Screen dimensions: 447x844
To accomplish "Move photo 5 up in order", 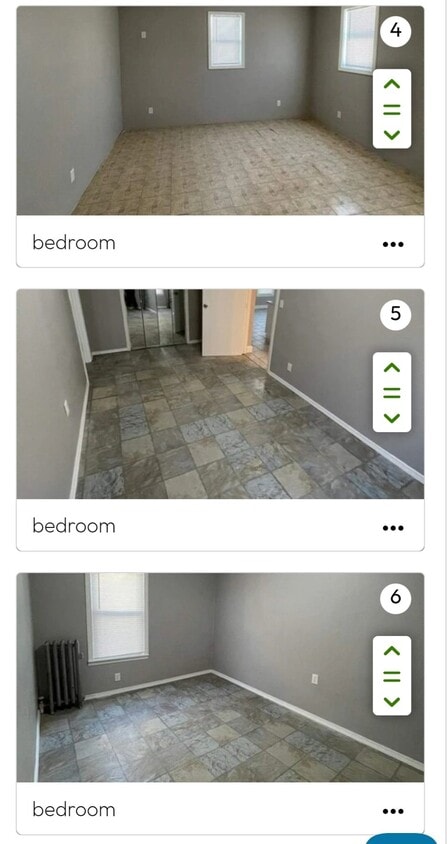I will click(x=392, y=368).
